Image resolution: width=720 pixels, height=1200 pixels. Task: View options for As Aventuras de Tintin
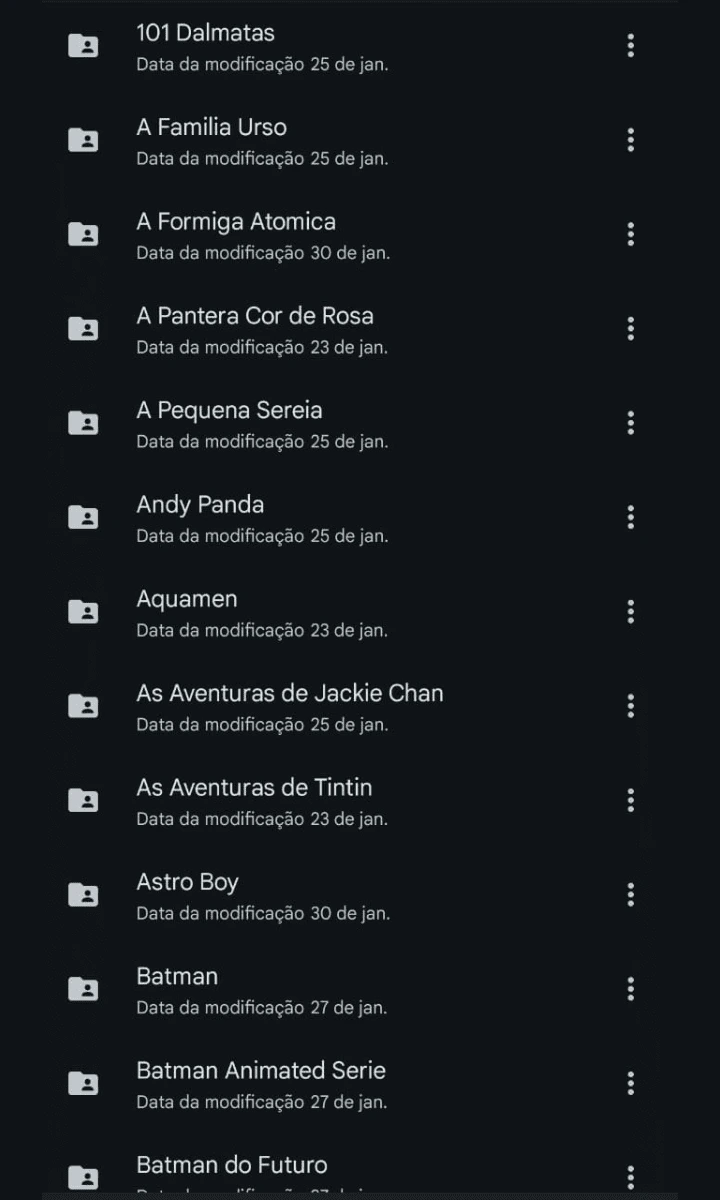point(630,800)
